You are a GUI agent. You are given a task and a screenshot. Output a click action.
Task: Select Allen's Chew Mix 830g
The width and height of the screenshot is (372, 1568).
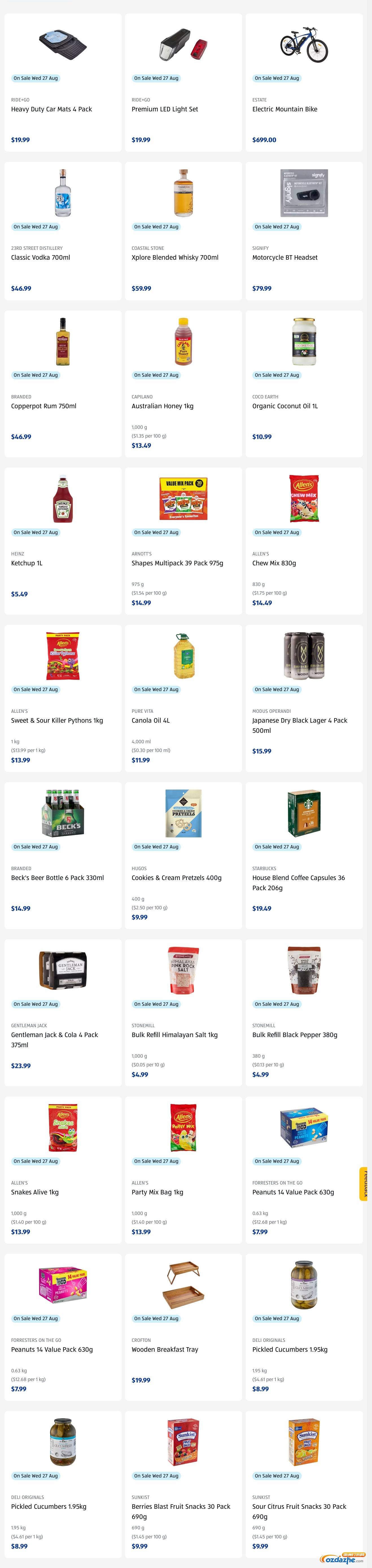tap(274, 563)
